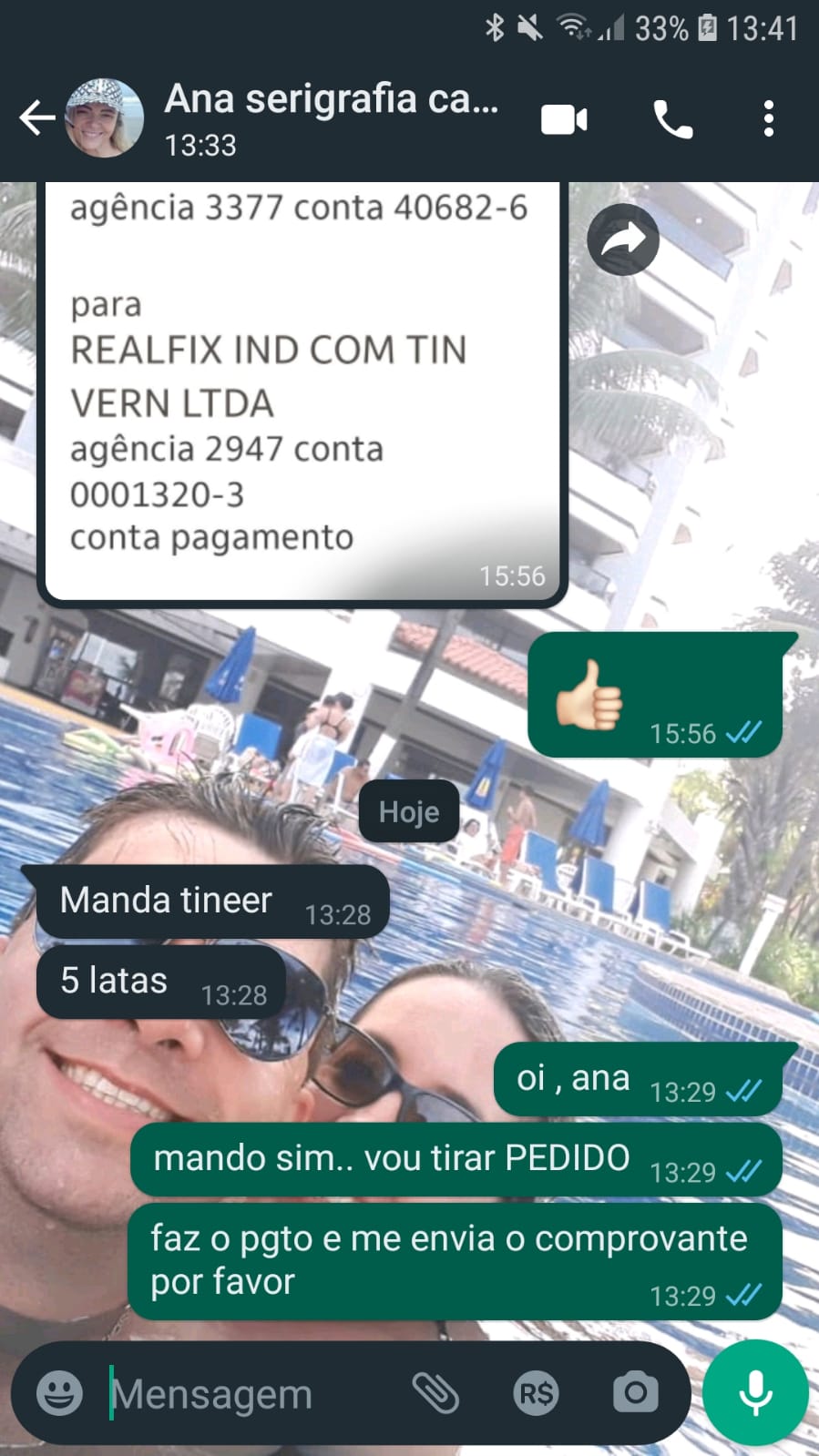The height and width of the screenshot is (1456, 819).
Task: Open the camera to send a photo
Action: point(635,1393)
